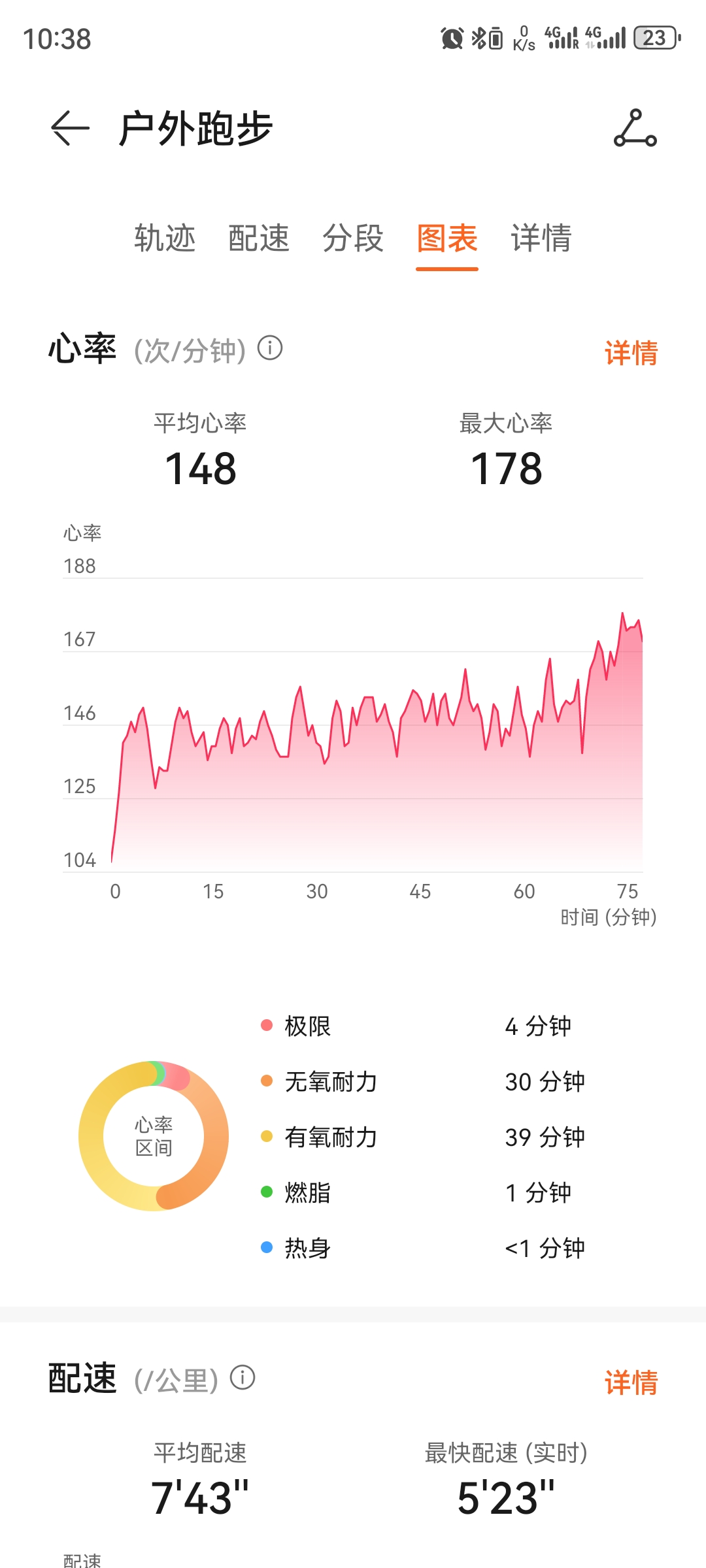The image size is (706, 1568).
Task: Open the 分段 tab
Action: click(x=353, y=238)
